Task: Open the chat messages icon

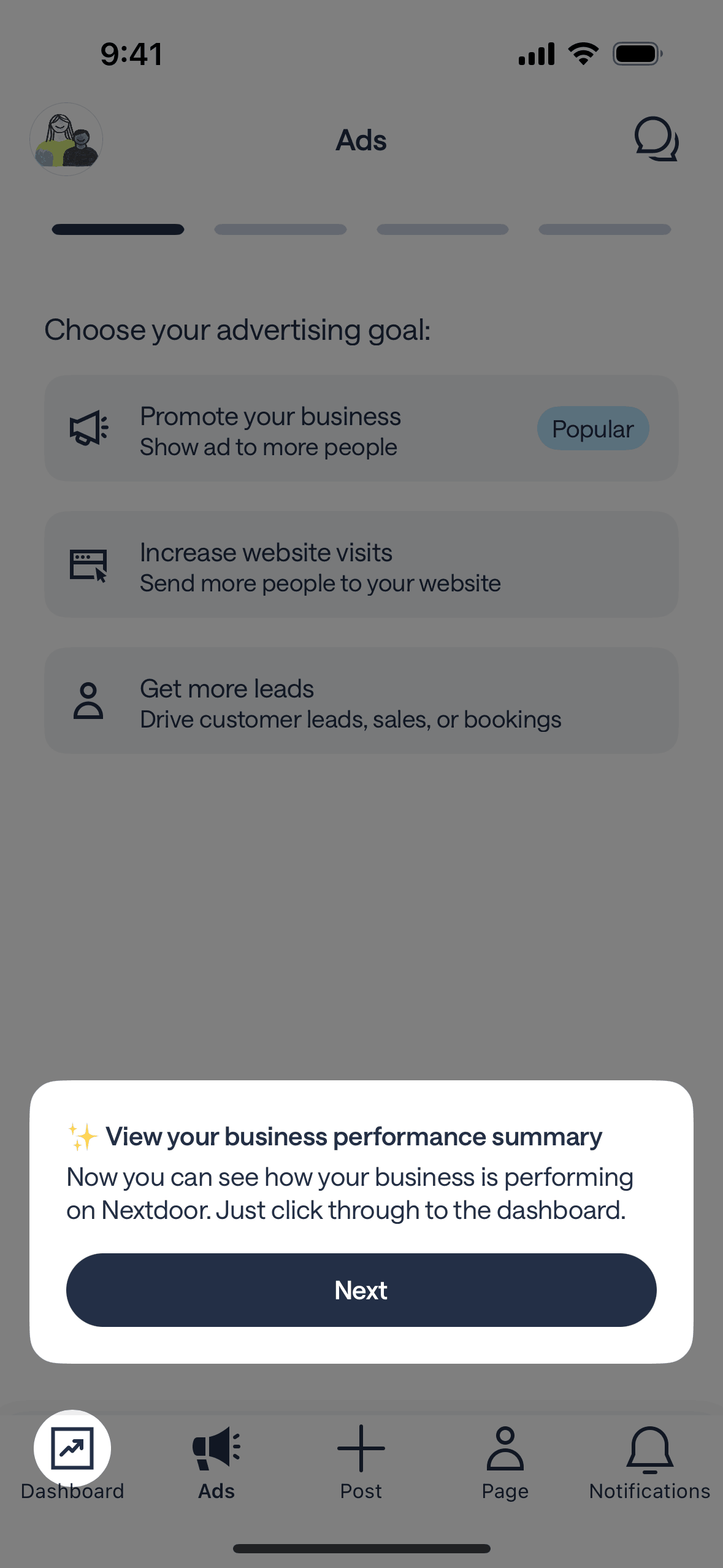Action: [x=656, y=139]
